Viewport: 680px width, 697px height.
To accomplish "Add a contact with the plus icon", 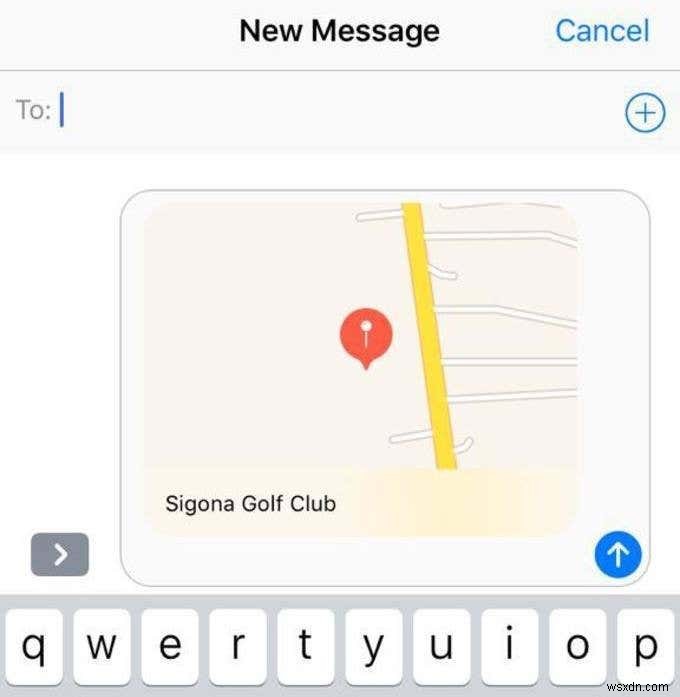I will click(x=645, y=113).
